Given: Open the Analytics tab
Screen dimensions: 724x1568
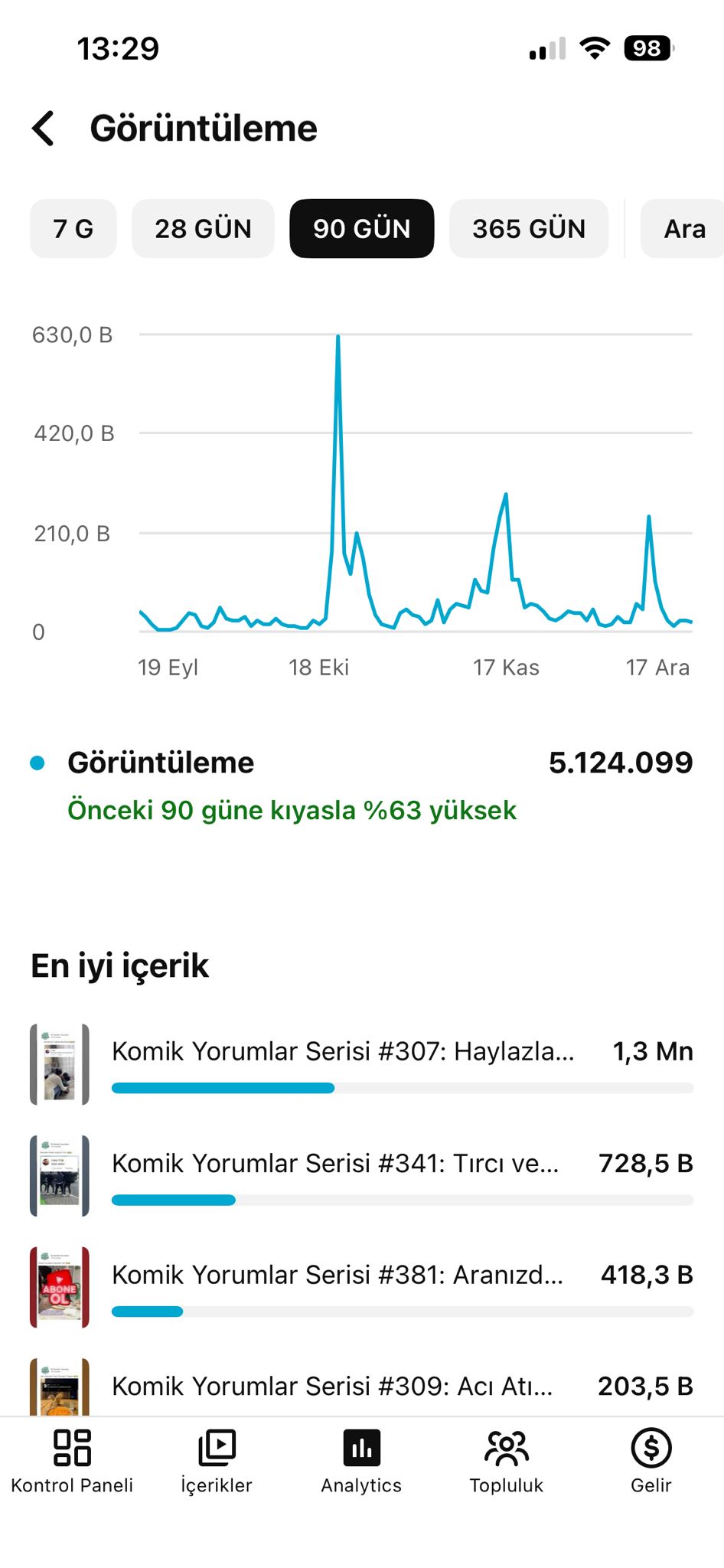Looking at the screenshot, I should coord(361,1462).
